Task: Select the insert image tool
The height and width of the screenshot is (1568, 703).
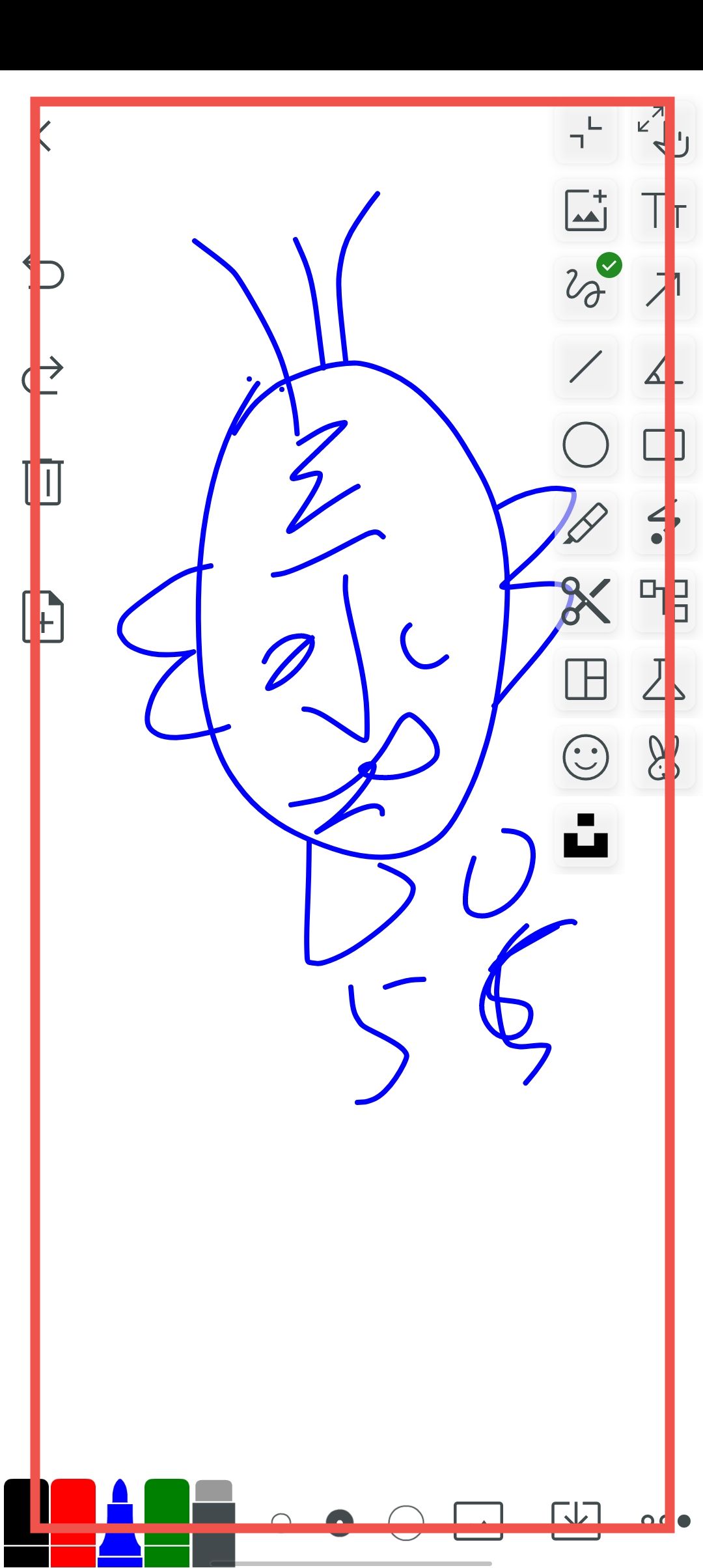Action: pos(586,210)
